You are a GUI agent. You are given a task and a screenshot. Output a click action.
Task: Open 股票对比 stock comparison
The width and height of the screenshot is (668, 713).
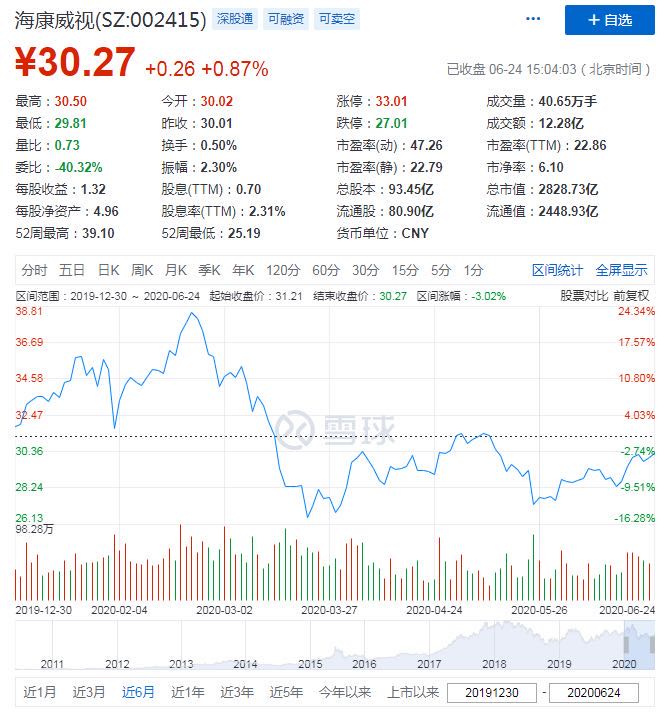tap(584, 296)
